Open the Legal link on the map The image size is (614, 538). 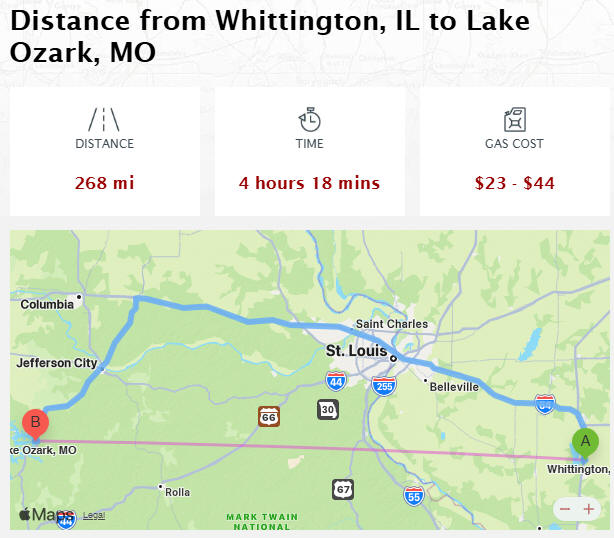pyautogui.click(x=94, y=515)
